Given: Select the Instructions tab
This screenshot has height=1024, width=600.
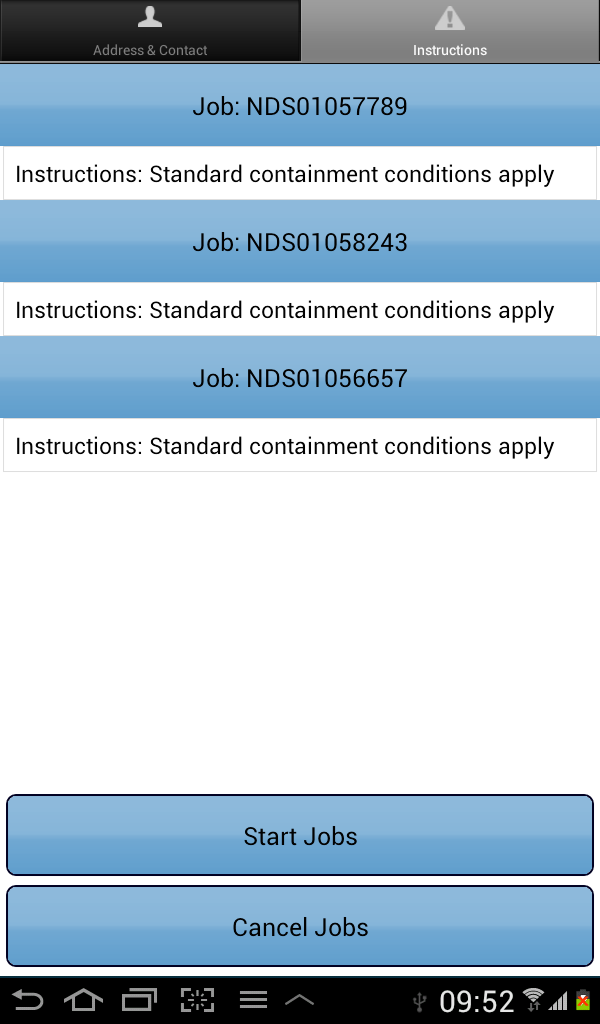Looking at the screenshot, I should (x=450, y=31).
